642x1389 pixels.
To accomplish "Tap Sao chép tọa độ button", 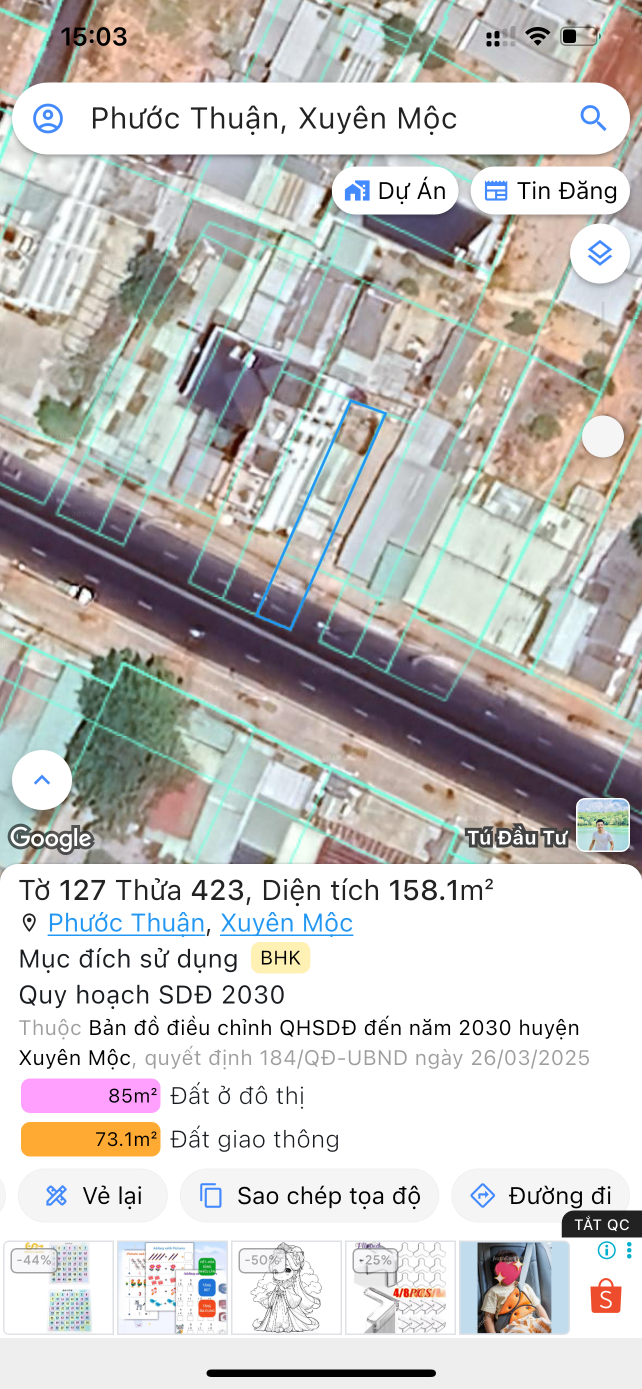I will [309, 1195].
